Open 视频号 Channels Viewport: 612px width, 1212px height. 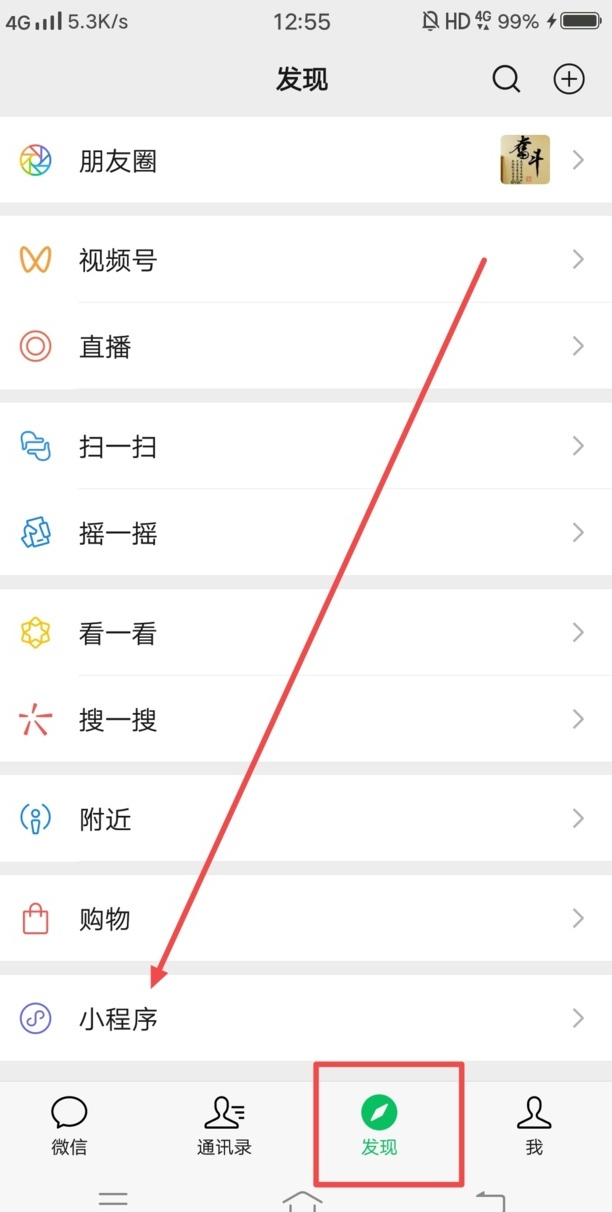click(306, 260)
